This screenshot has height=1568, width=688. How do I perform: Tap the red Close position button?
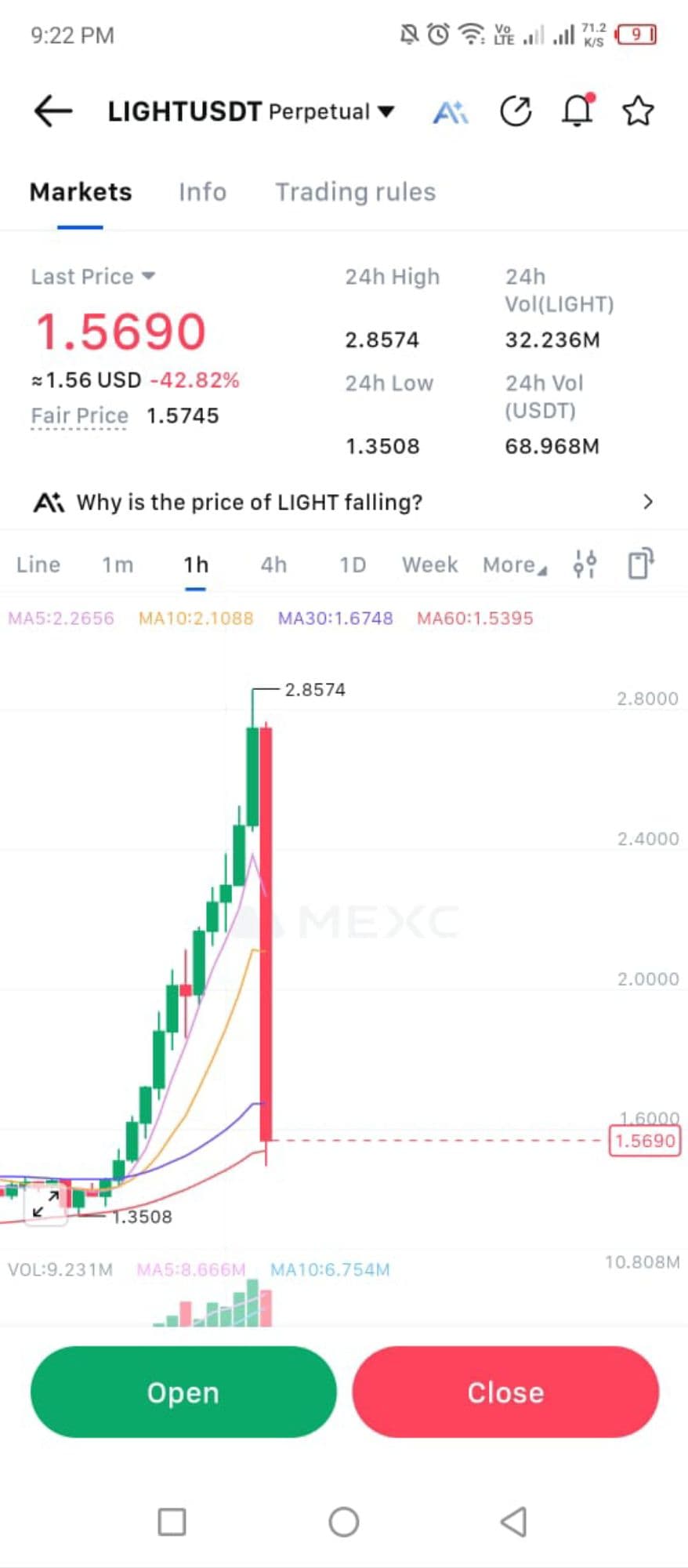coord(505,1392)
